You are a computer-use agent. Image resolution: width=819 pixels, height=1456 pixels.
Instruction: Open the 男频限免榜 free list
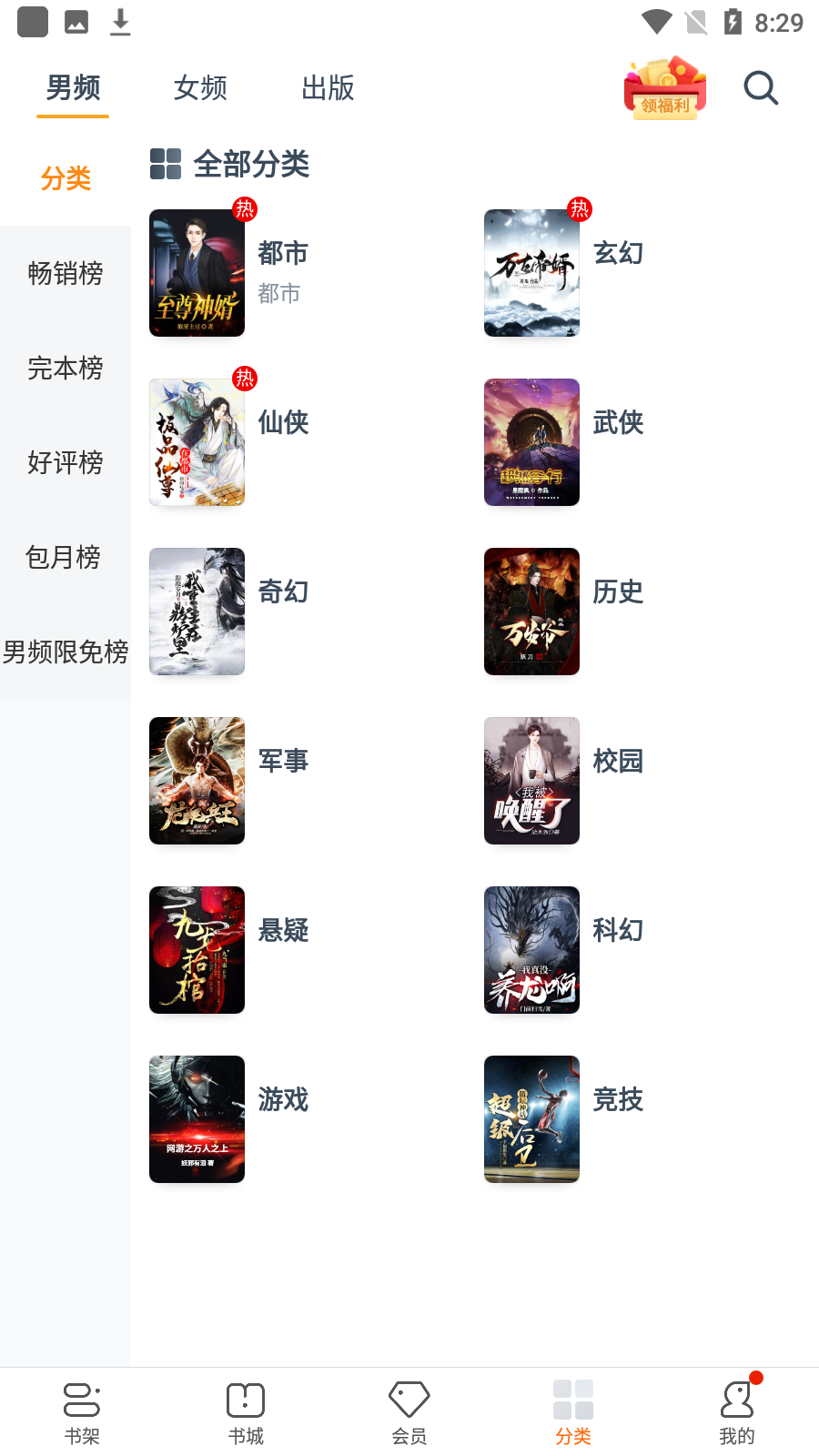click(65, 652)
